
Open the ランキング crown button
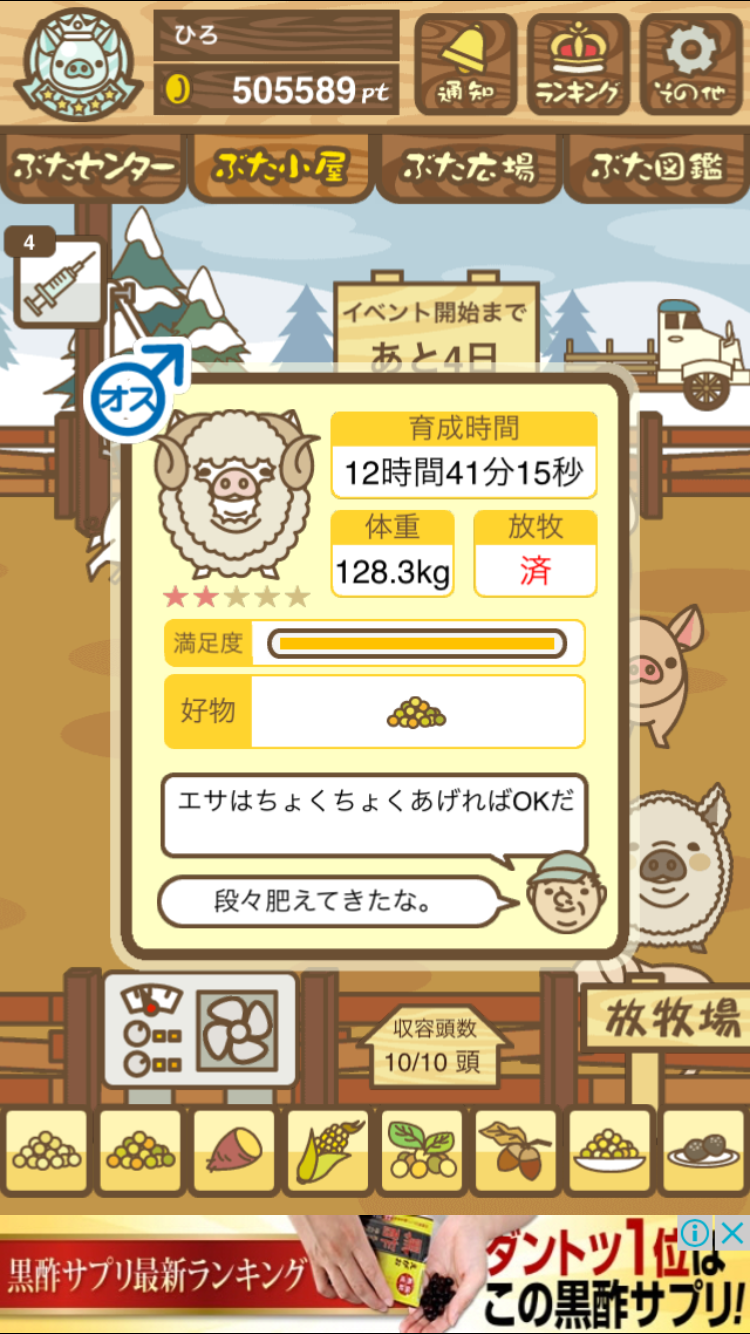click(x=578, y=64)
